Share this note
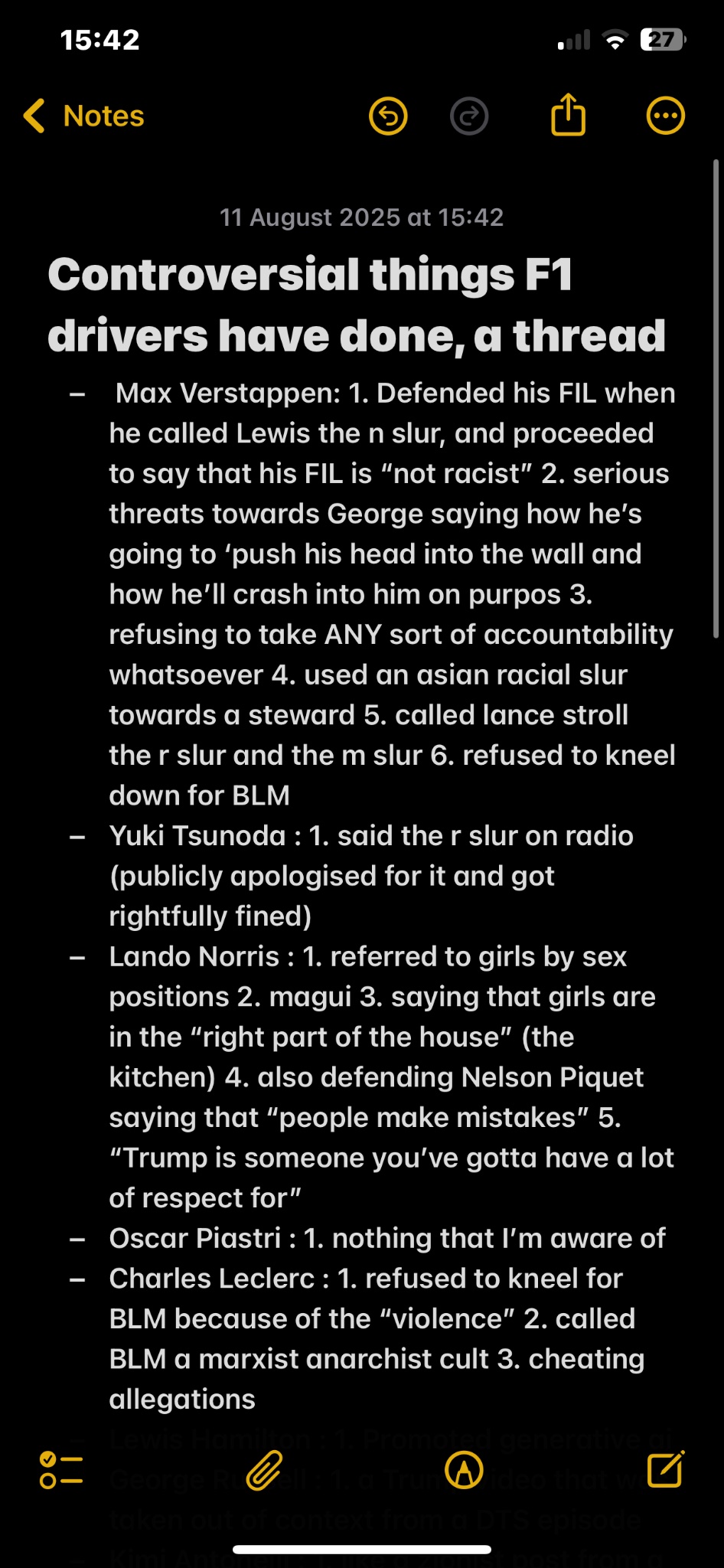The height and width of the screenshot is (1568, 724). pyautogui.click(x=568, y=115)
